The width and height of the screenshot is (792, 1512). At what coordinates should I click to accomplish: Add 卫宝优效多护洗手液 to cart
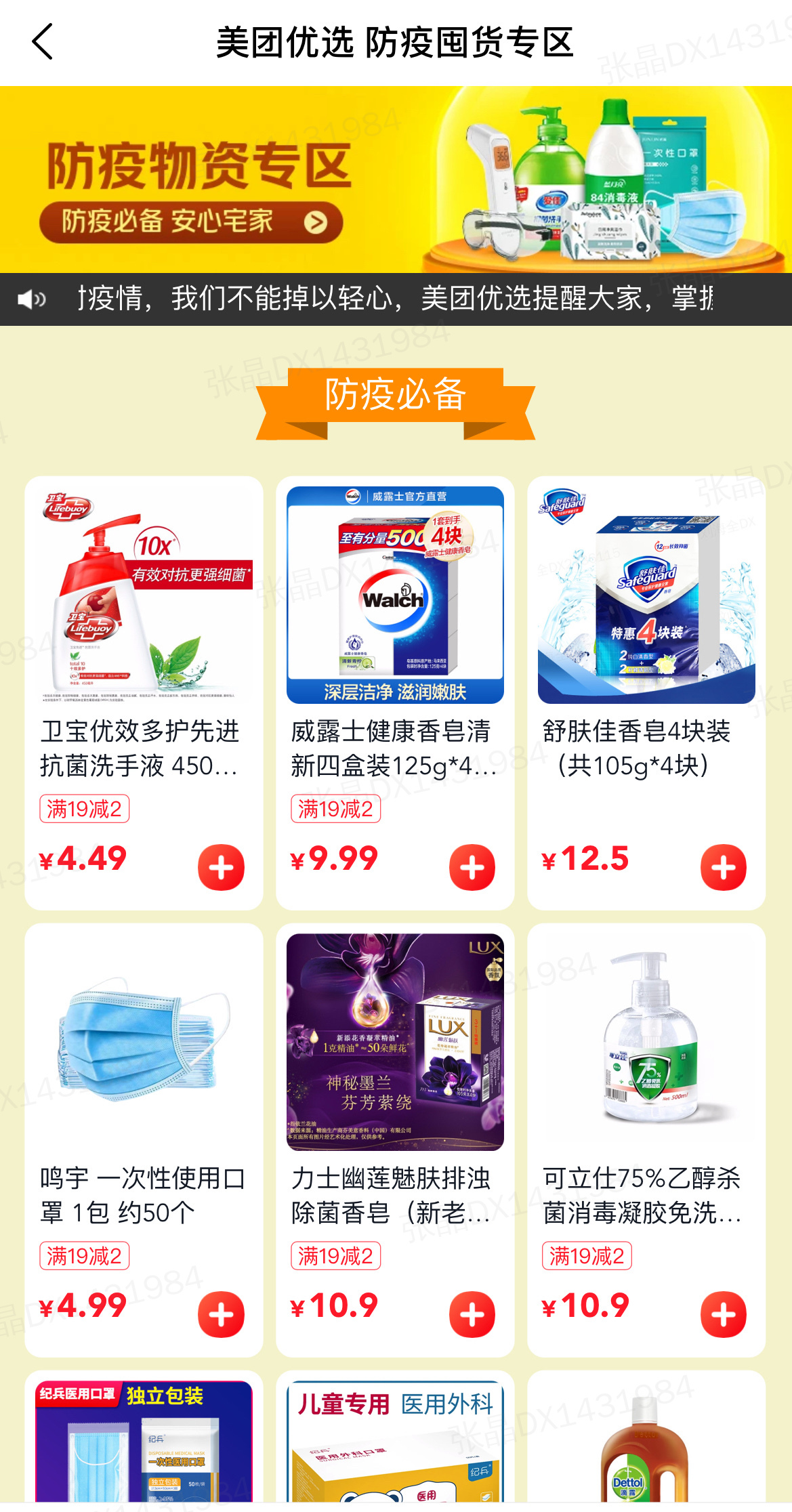click(221, 867)
